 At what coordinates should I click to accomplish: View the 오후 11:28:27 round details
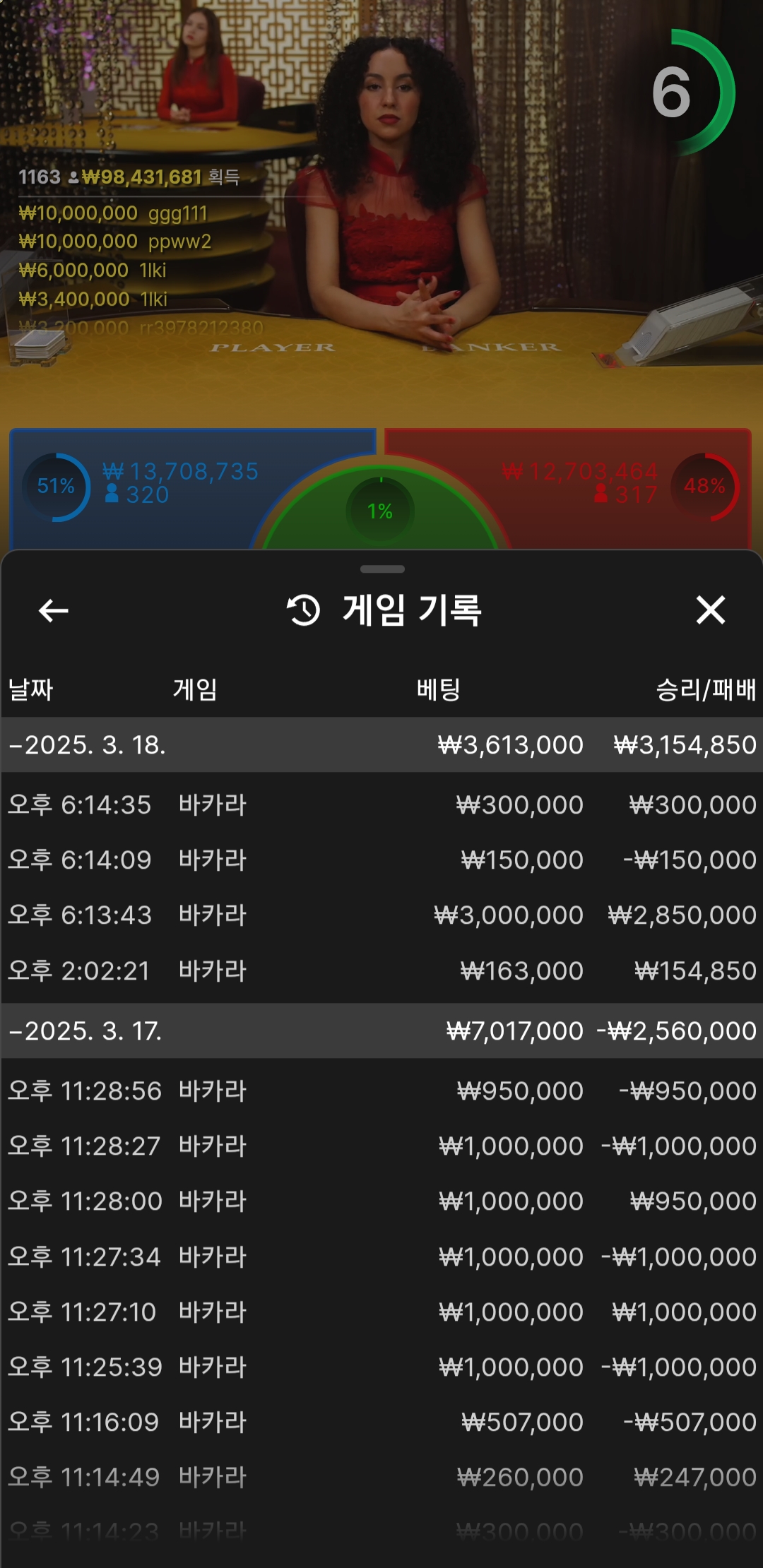(381, 1146)
